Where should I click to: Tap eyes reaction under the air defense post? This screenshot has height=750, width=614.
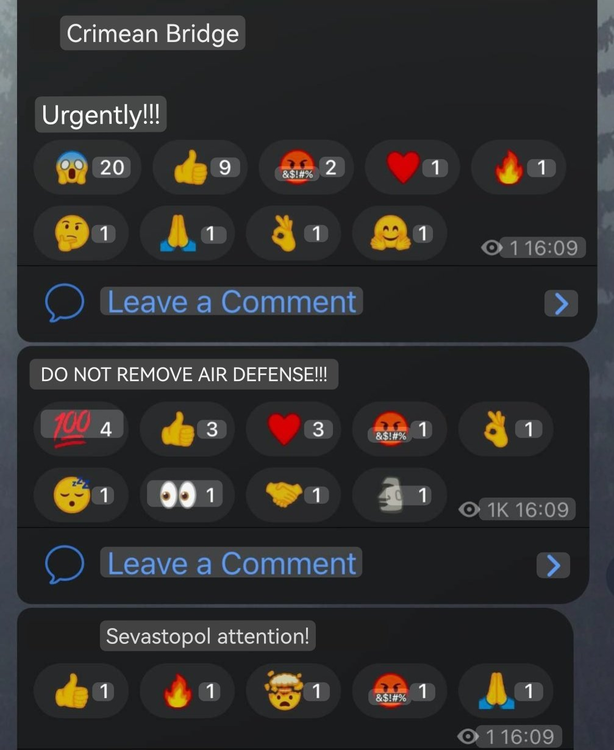186,495
